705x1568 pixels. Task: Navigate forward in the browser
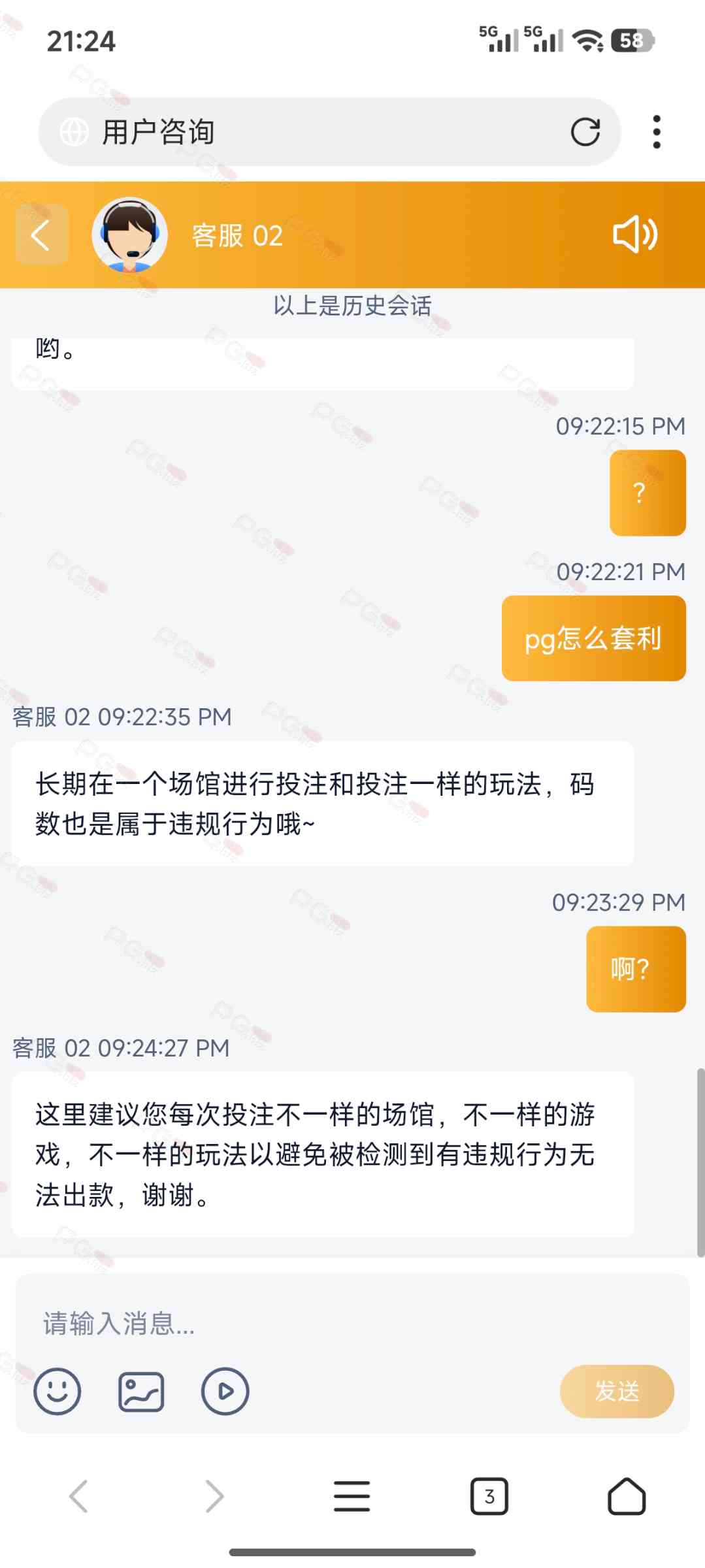point(215,1496)
